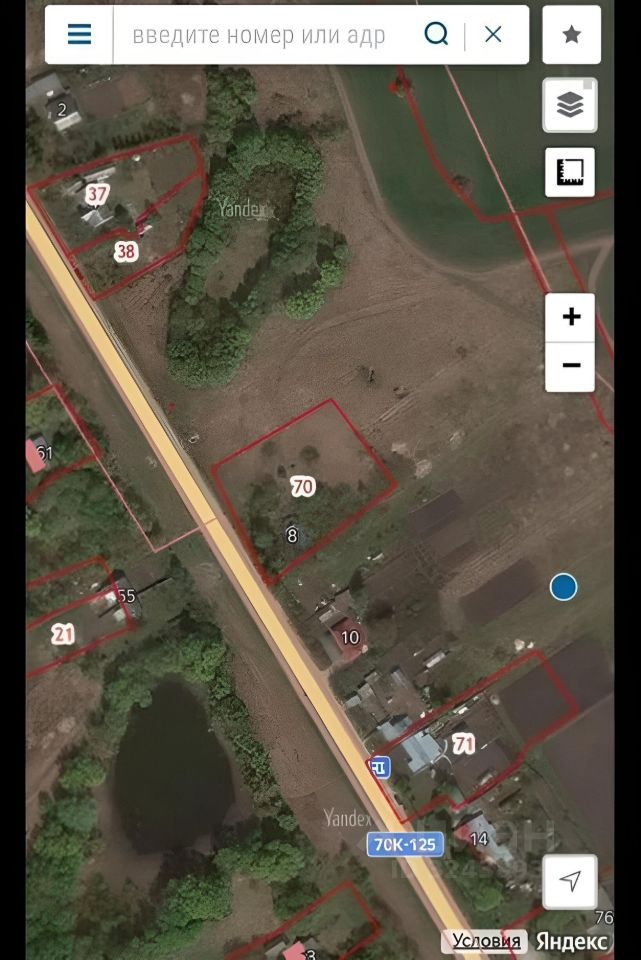Image resolution: width=641 pixels, height=960 pixels.
Task: Run the search with the magnifier icon
Action: (x=436, y=35)
